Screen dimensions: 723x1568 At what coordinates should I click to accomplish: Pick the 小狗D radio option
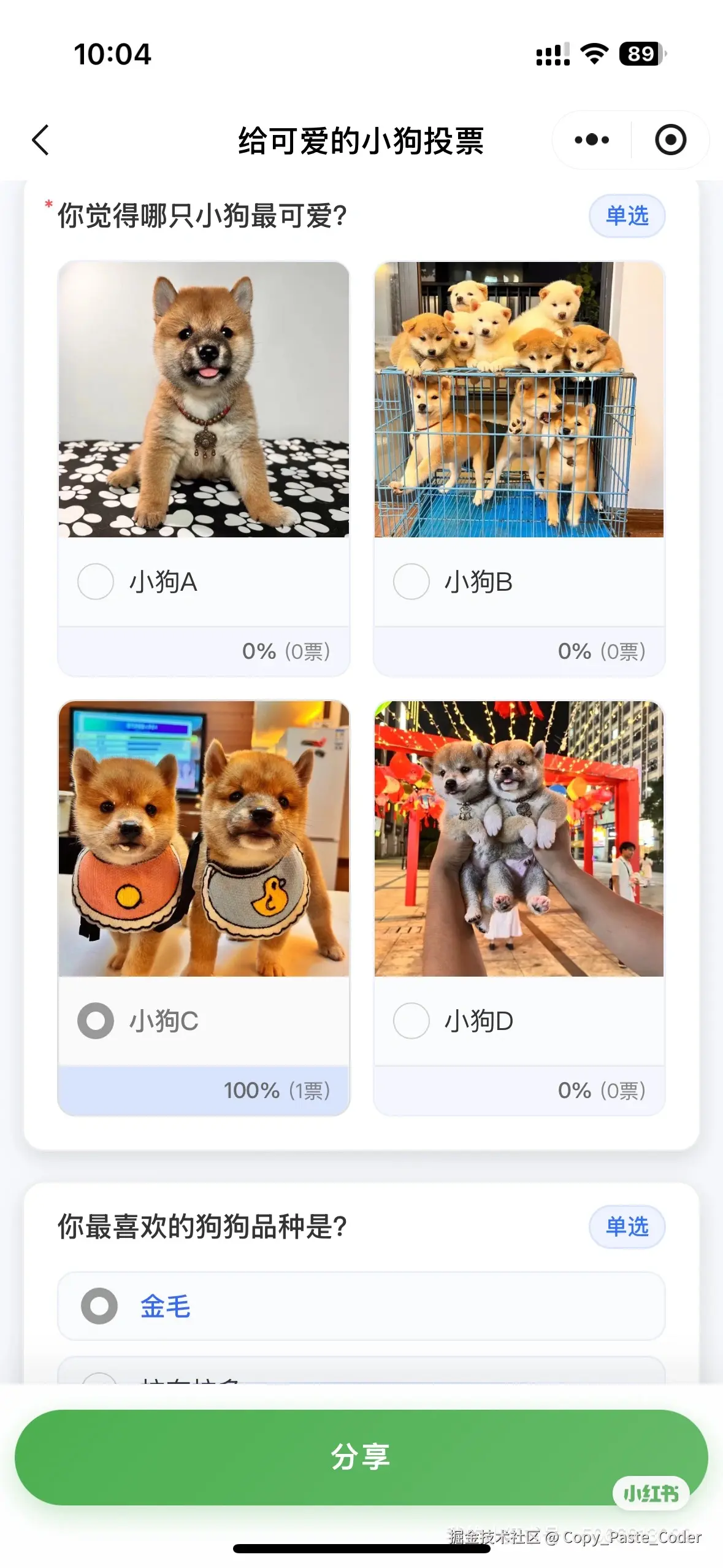click(411, 1021)
